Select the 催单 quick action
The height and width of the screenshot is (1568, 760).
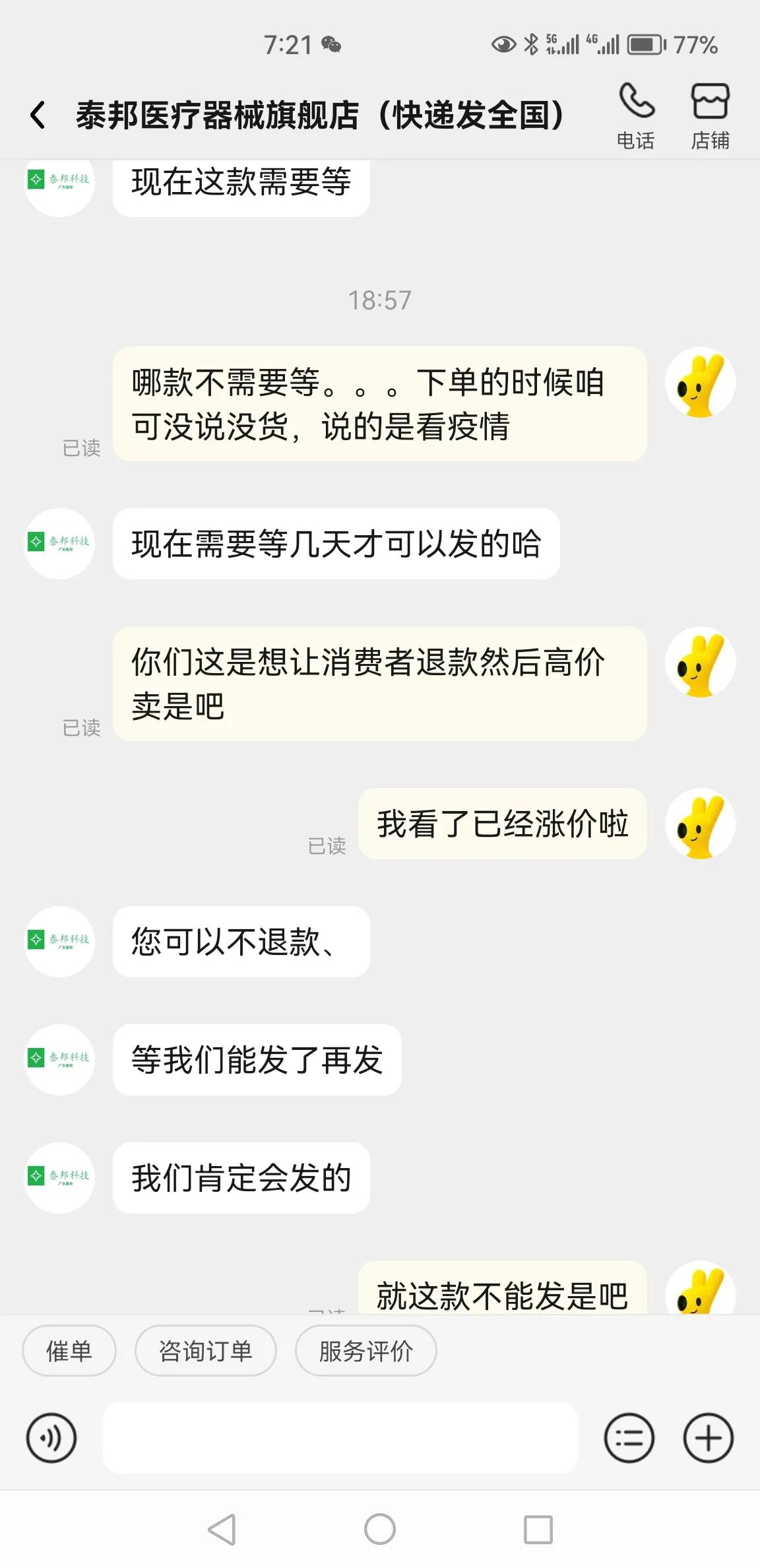pos(69,1350)
